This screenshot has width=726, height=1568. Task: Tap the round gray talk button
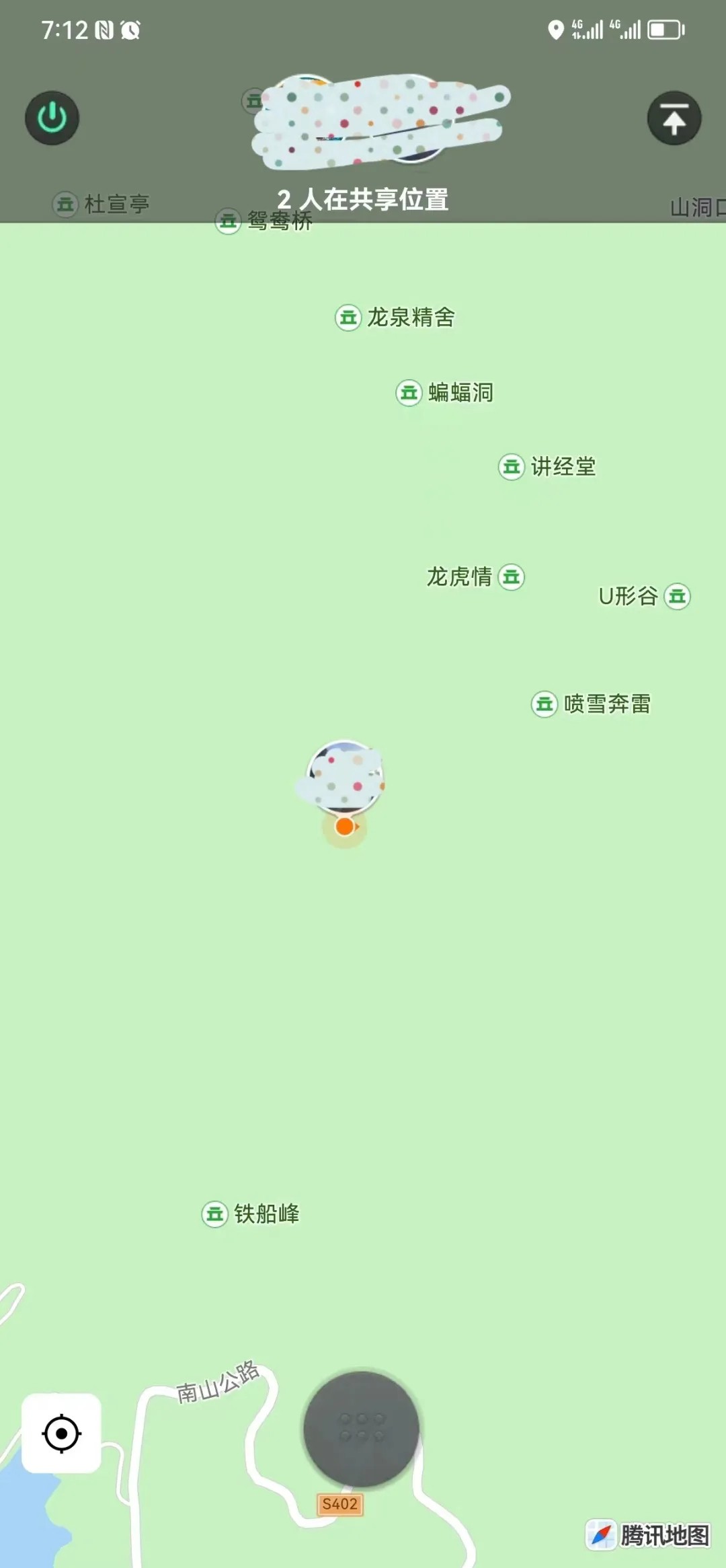[362, 1429]
